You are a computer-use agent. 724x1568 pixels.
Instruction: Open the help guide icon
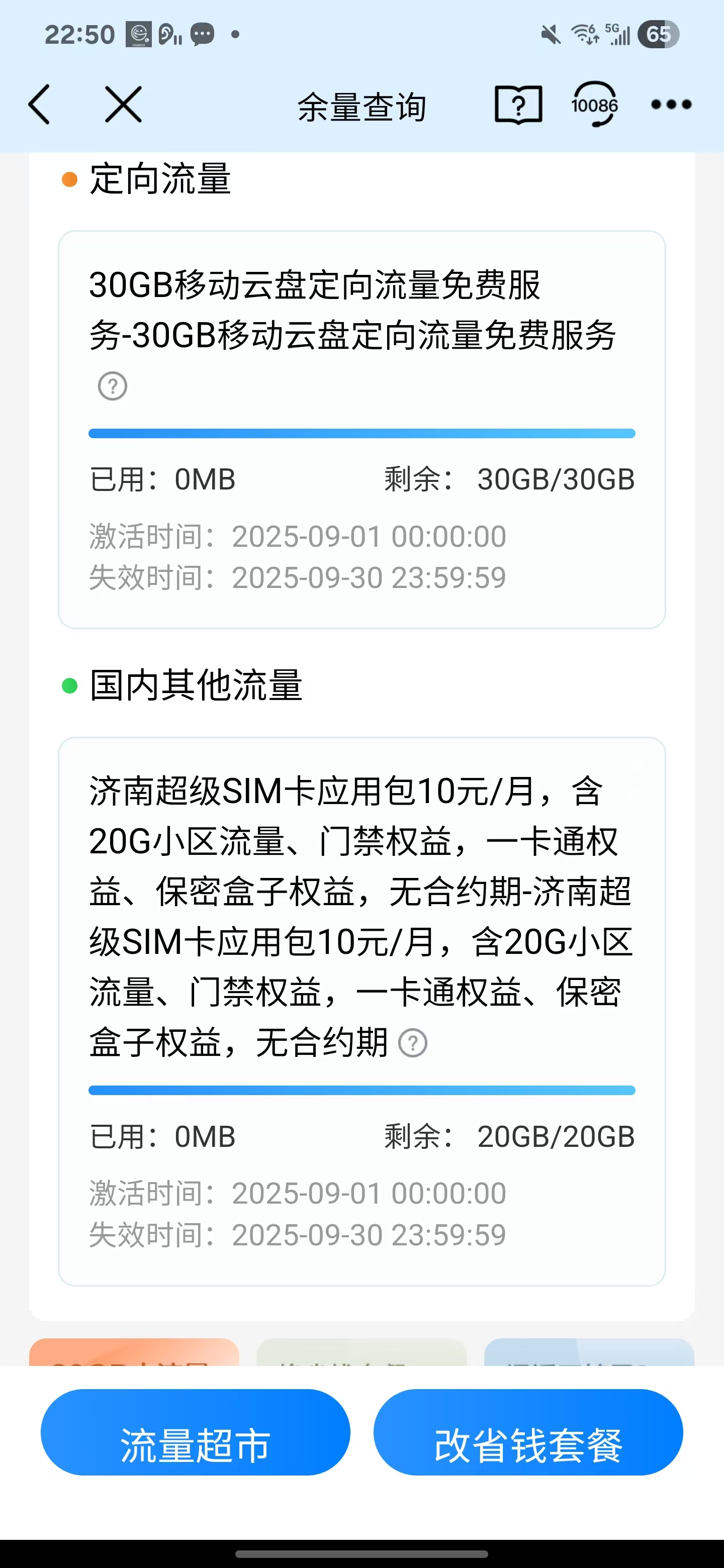tap(517, 105)
